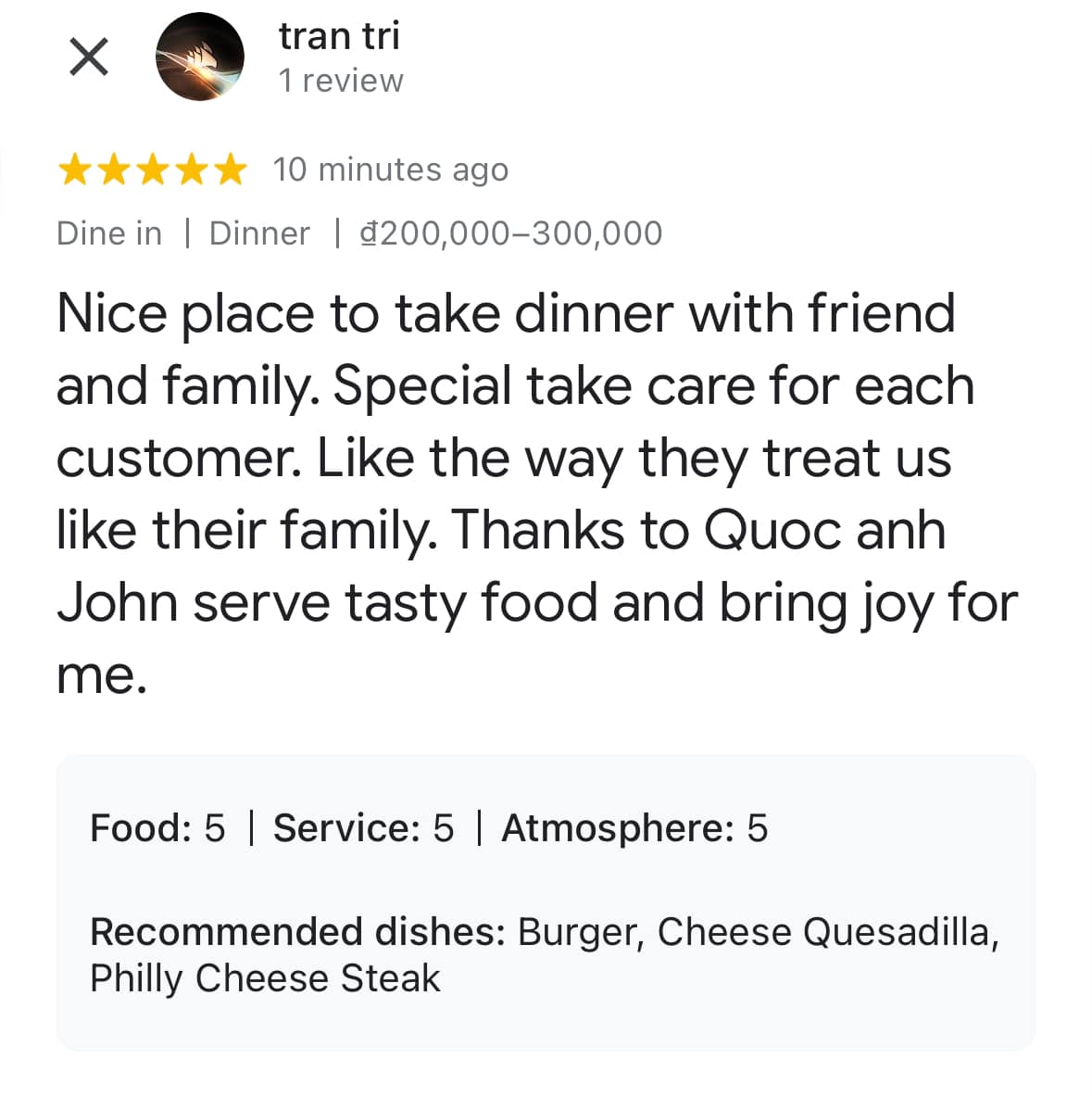The image size is (1092, 1096).
Task: View reviewer tran tri's profile
Action: point(339,37)
